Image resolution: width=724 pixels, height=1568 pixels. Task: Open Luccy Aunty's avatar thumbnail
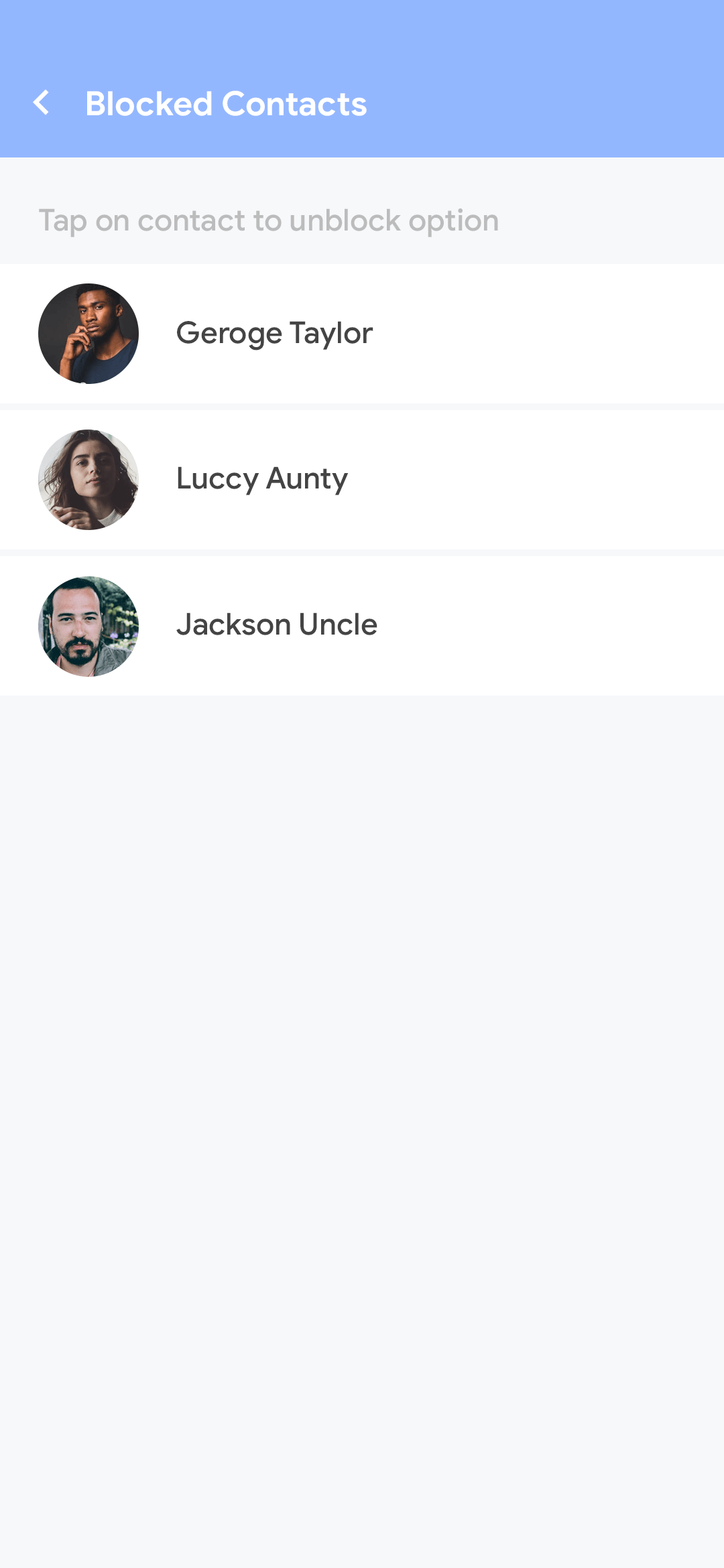pos(88,479)
